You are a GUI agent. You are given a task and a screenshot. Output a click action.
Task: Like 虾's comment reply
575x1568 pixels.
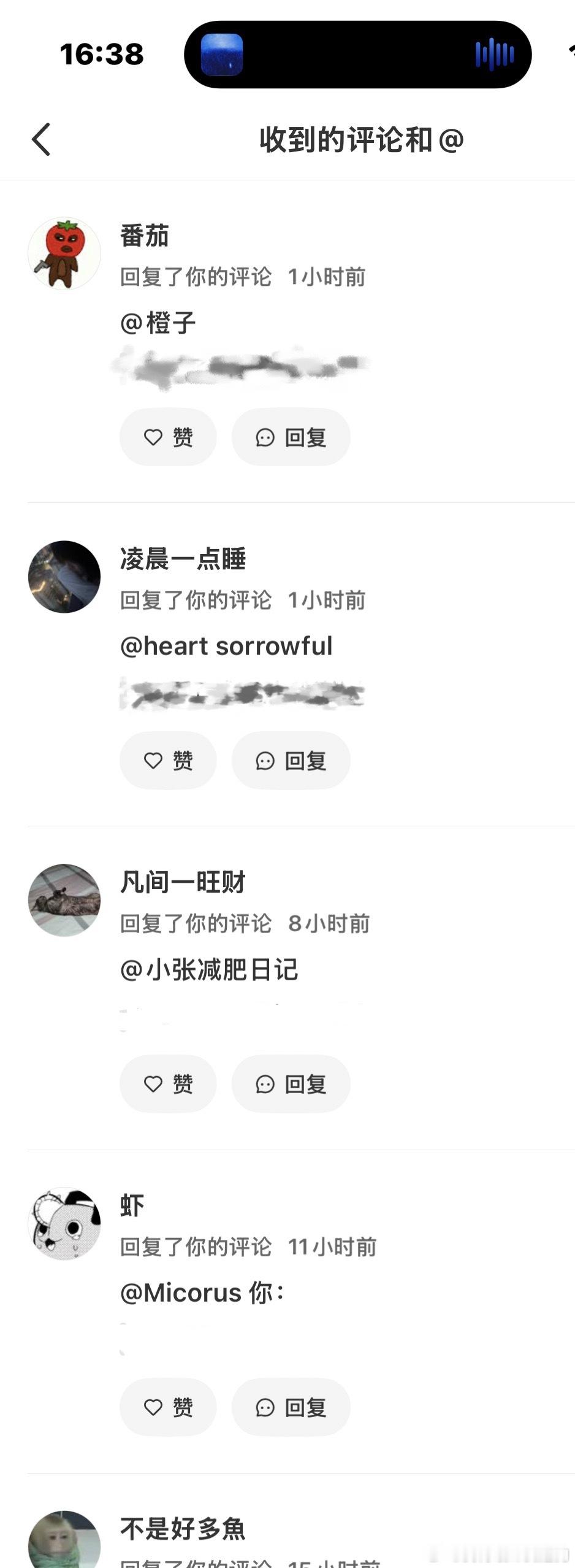pos(168,1408)
